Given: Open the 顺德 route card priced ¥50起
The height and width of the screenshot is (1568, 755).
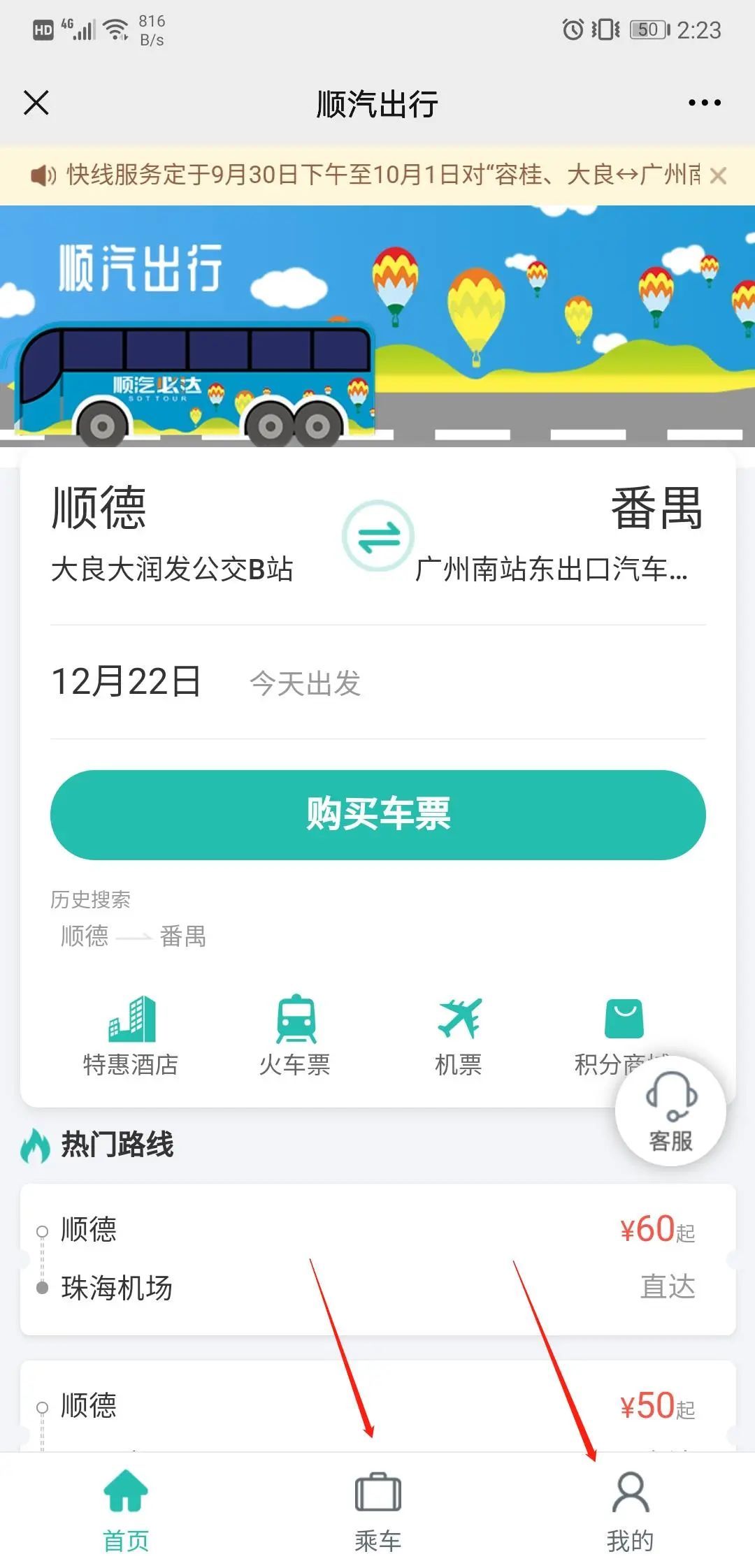Looking at the screenshot, I should (377, 1406).
